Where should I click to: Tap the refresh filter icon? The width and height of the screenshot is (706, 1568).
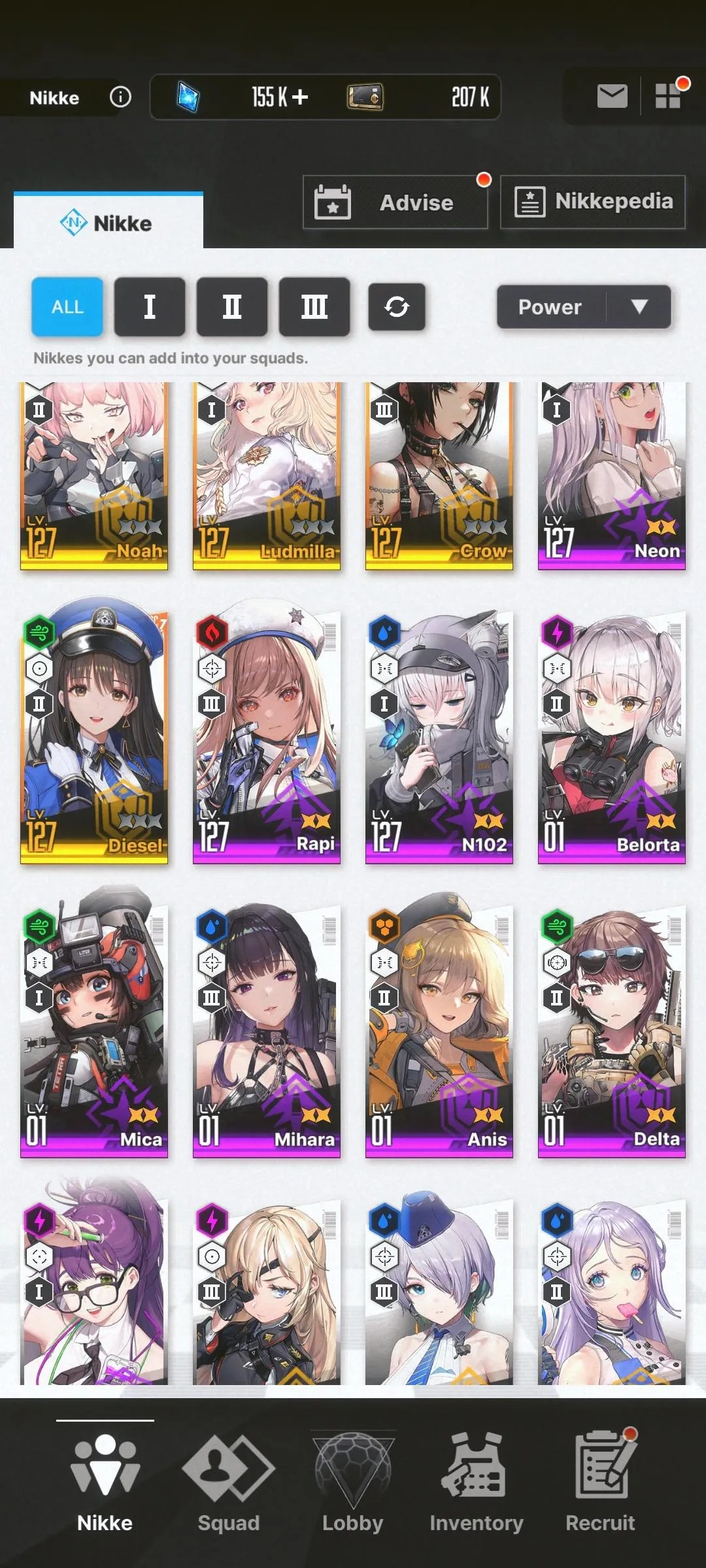pos(397,306)
